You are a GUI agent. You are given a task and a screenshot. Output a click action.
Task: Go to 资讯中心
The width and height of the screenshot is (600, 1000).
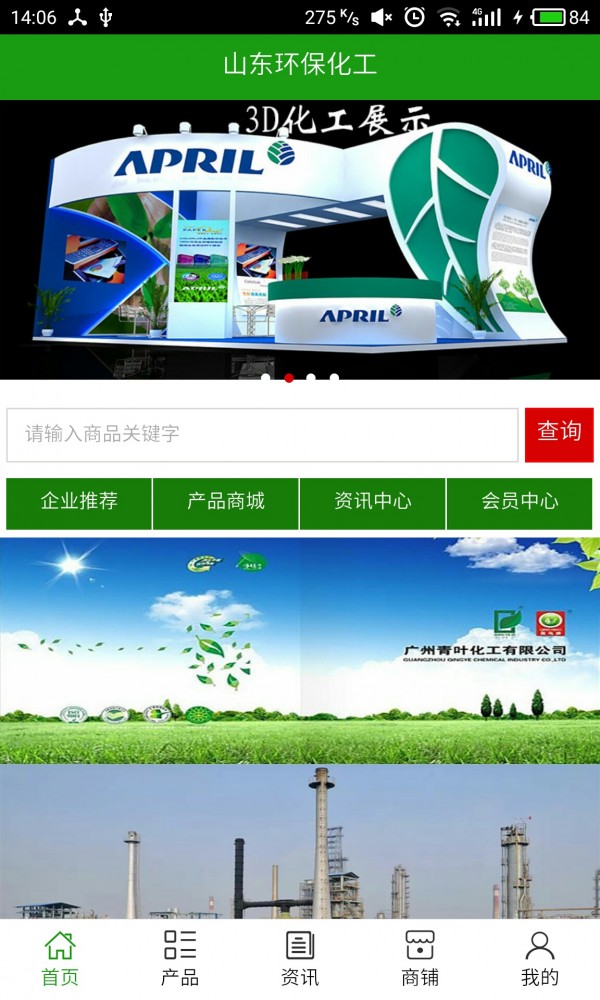pyautogui.click(x=372, y=503)
